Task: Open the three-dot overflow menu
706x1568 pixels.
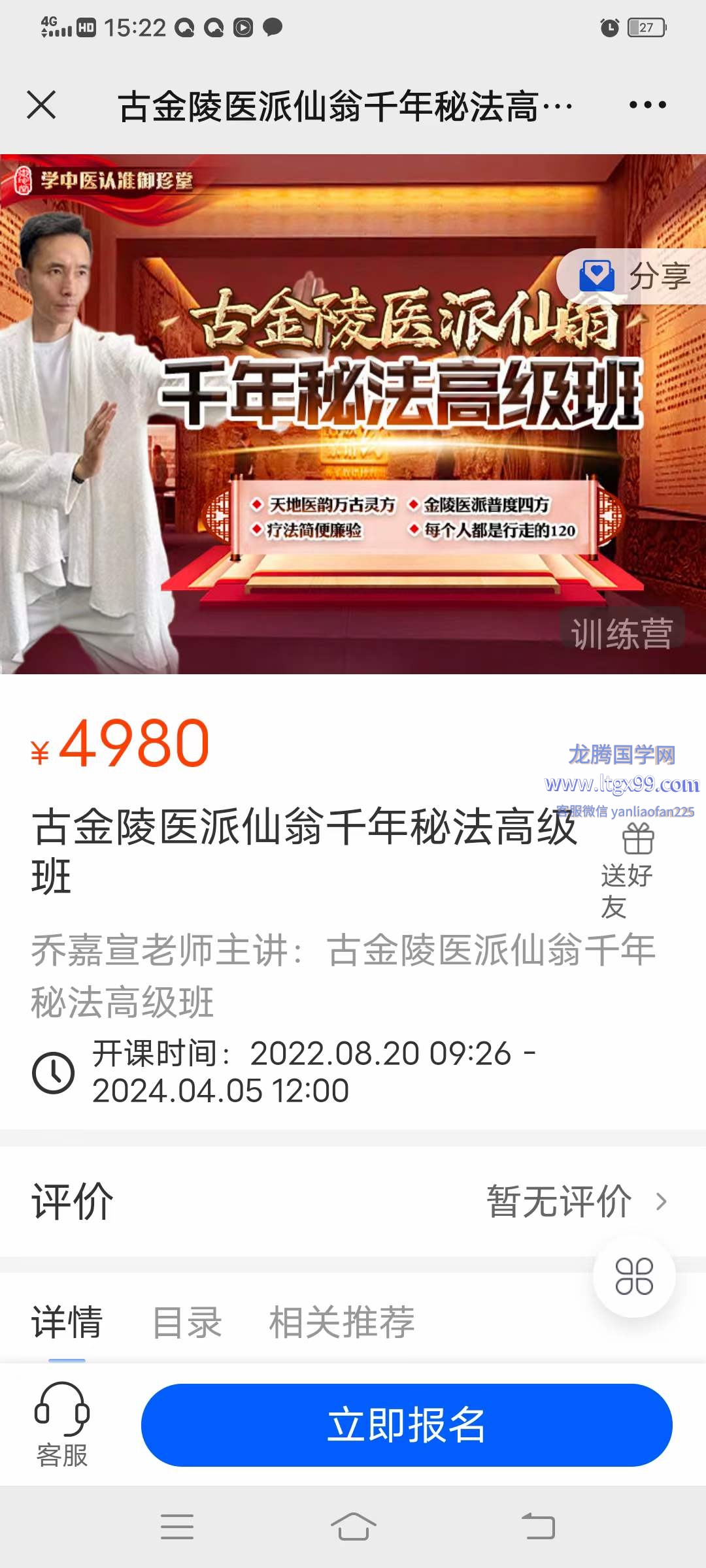Action: pyautogui.click(x=647, y=105)
